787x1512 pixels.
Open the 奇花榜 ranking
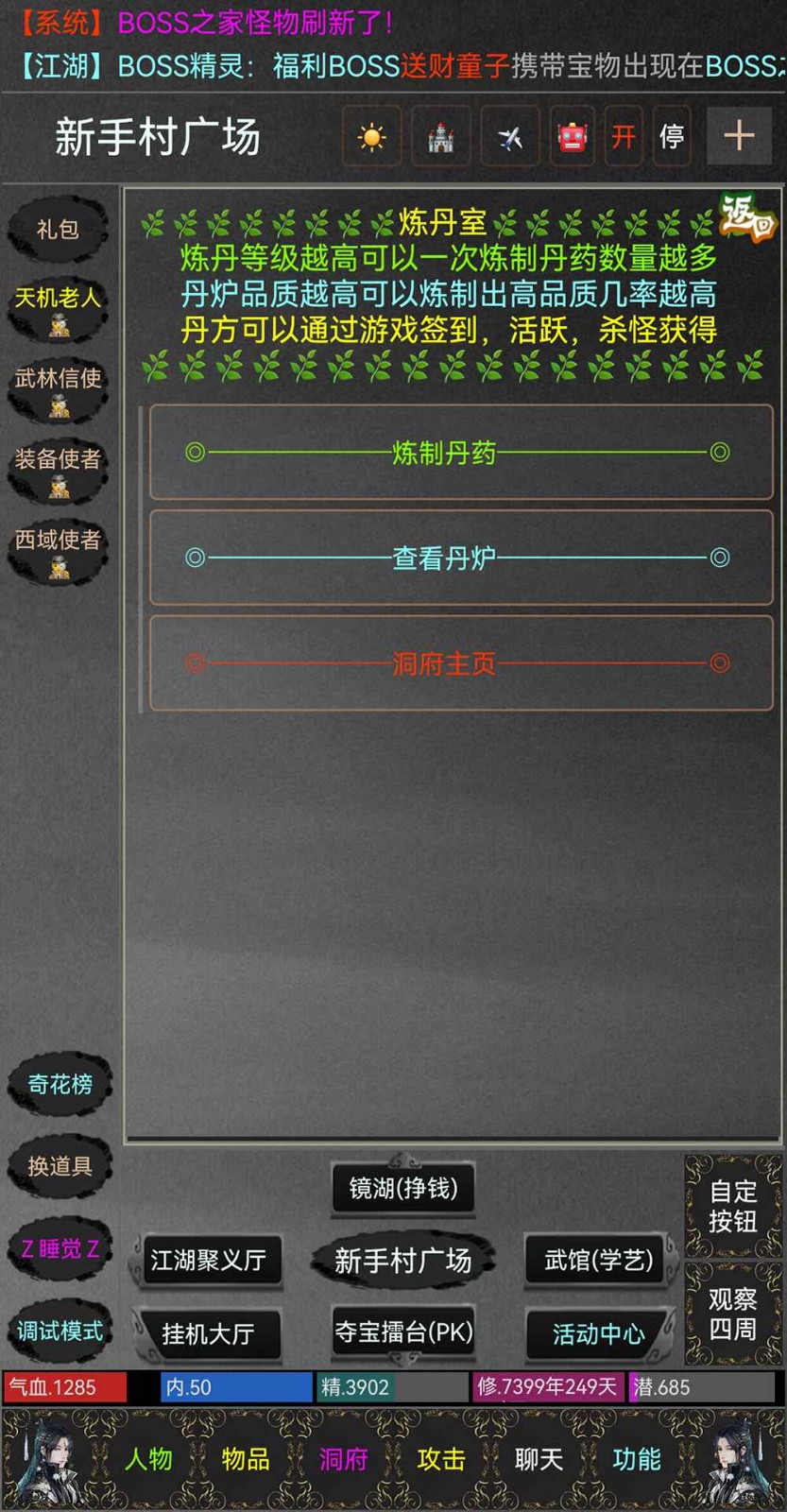(x=60, y=1084)
